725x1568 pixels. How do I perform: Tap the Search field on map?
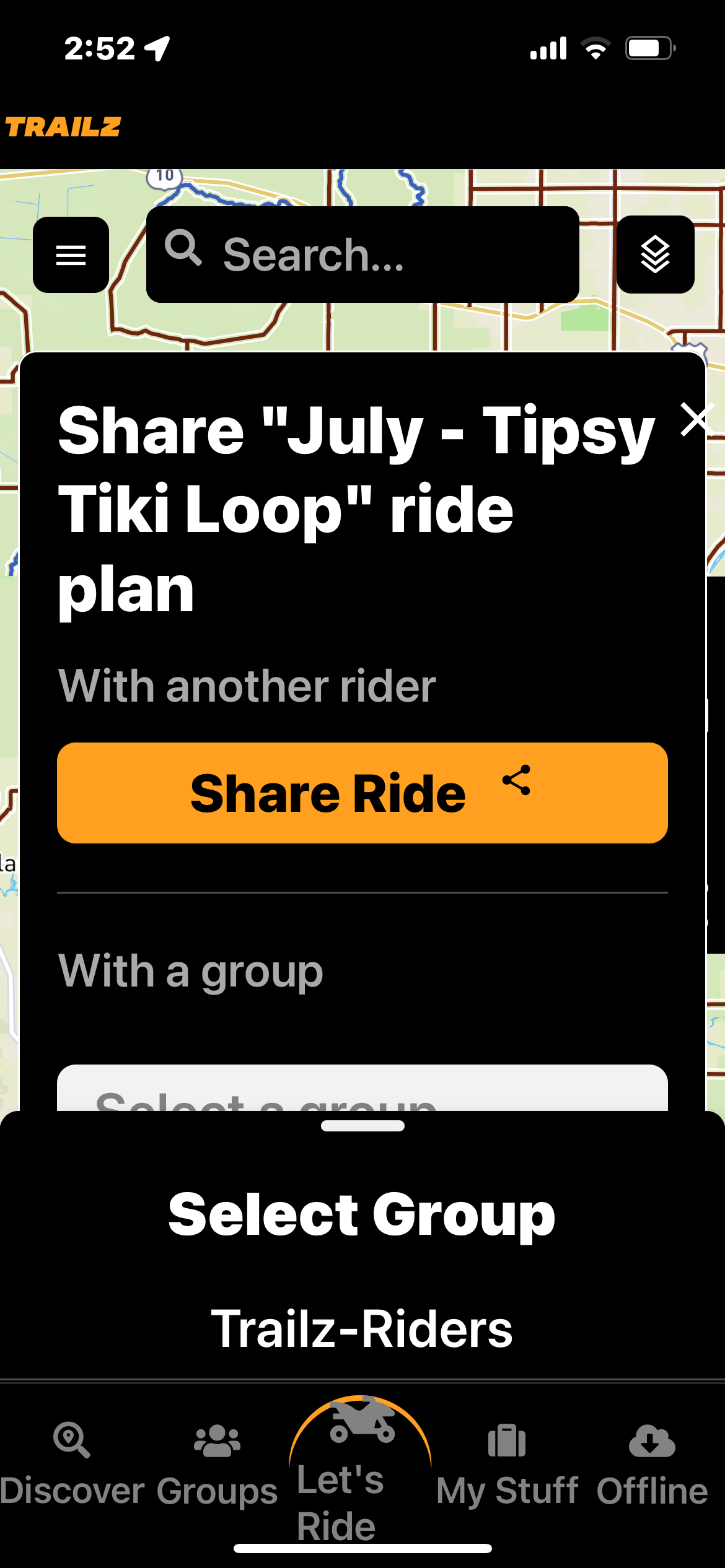pos(362,255)
